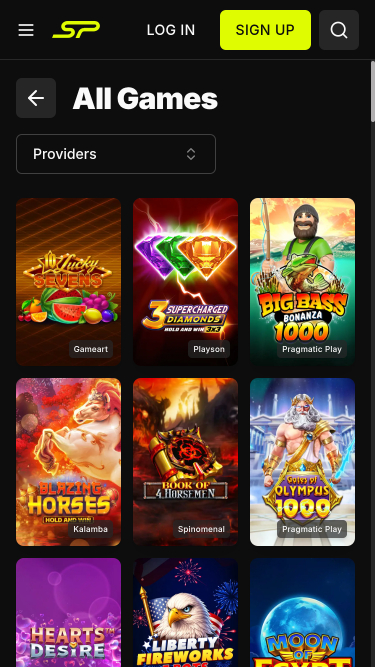Image resolution: width=375 pixels, height=667 pixels.
Task: Open Moon of Egypt game
Action: pyautogui.click(x=302, y=613)
